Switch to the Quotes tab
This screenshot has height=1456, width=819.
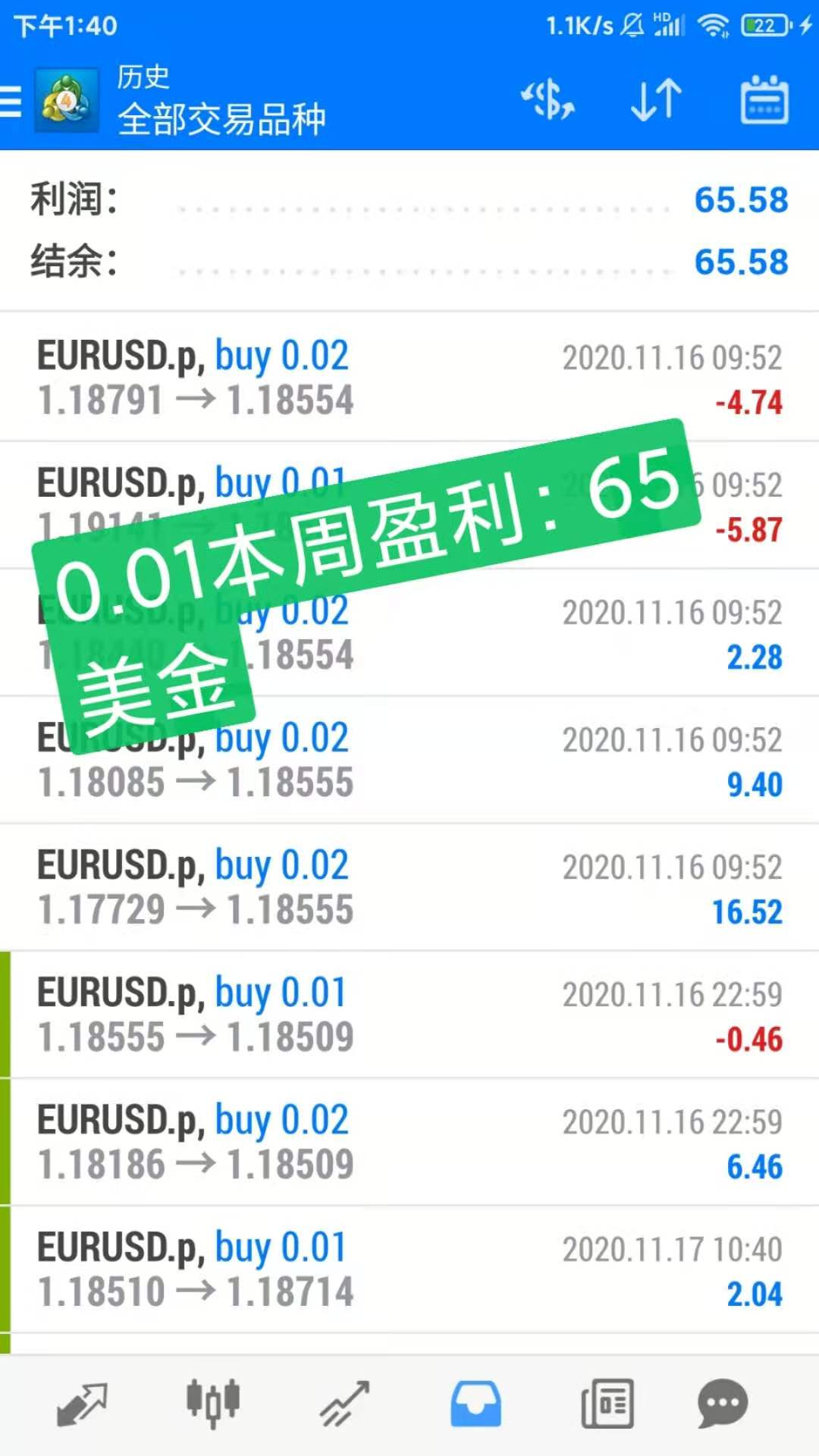[82, 1404]
